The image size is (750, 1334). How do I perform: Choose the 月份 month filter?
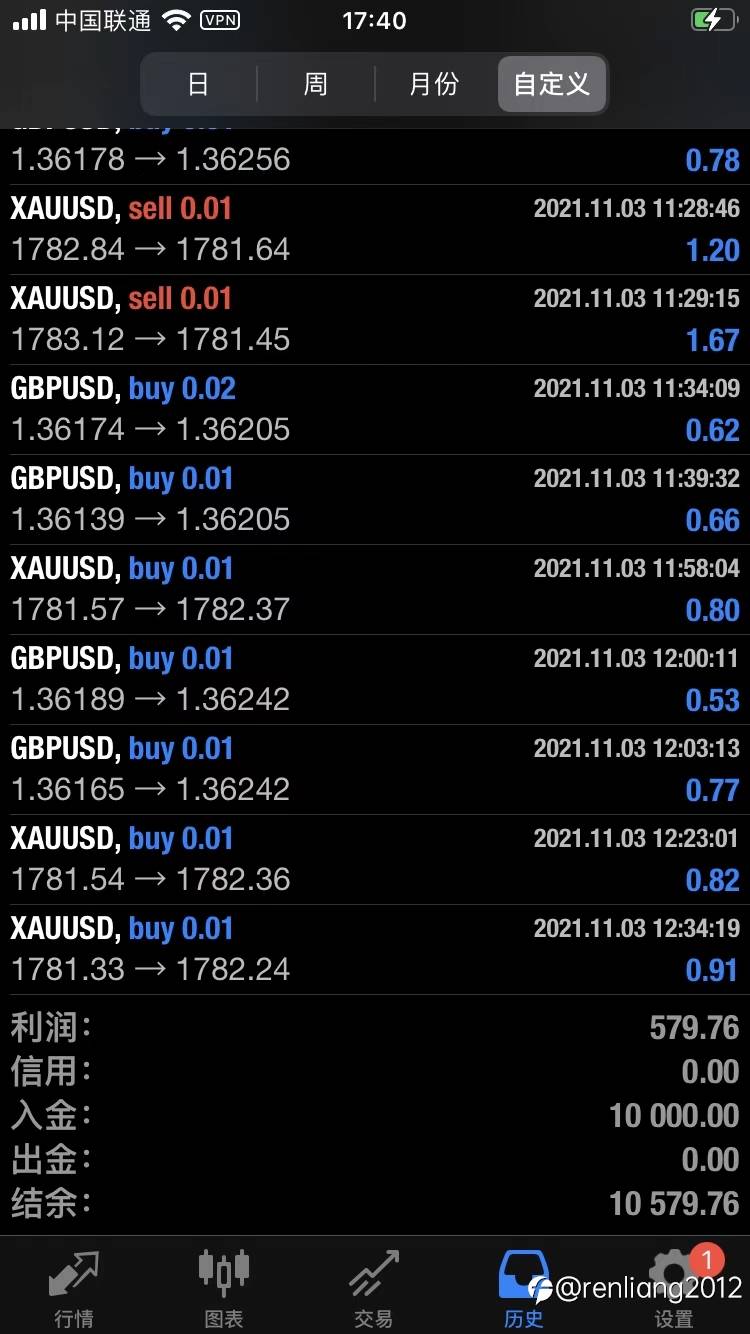pos(434,84)
